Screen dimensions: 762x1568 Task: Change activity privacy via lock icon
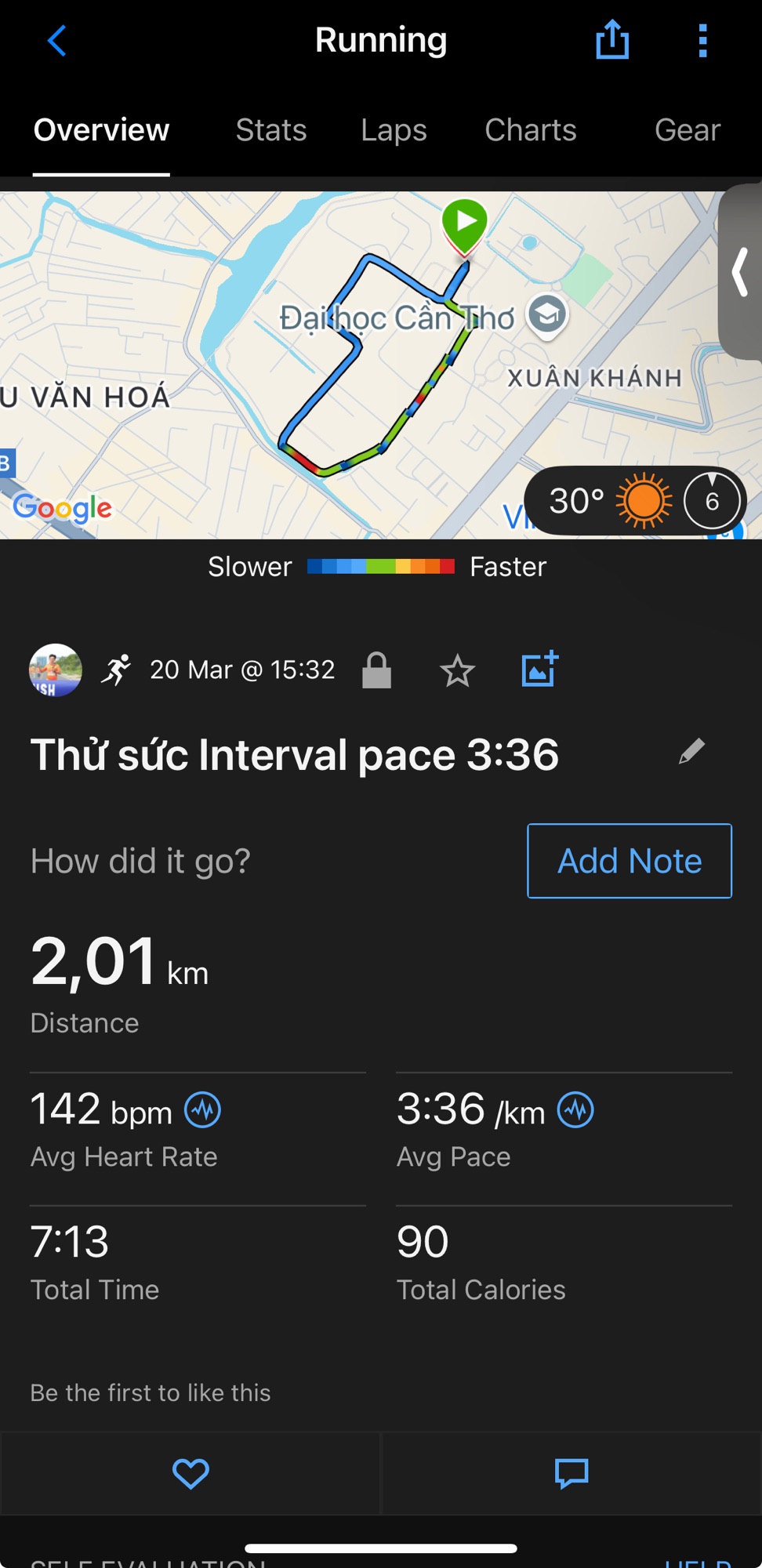(x=376, y=670)
